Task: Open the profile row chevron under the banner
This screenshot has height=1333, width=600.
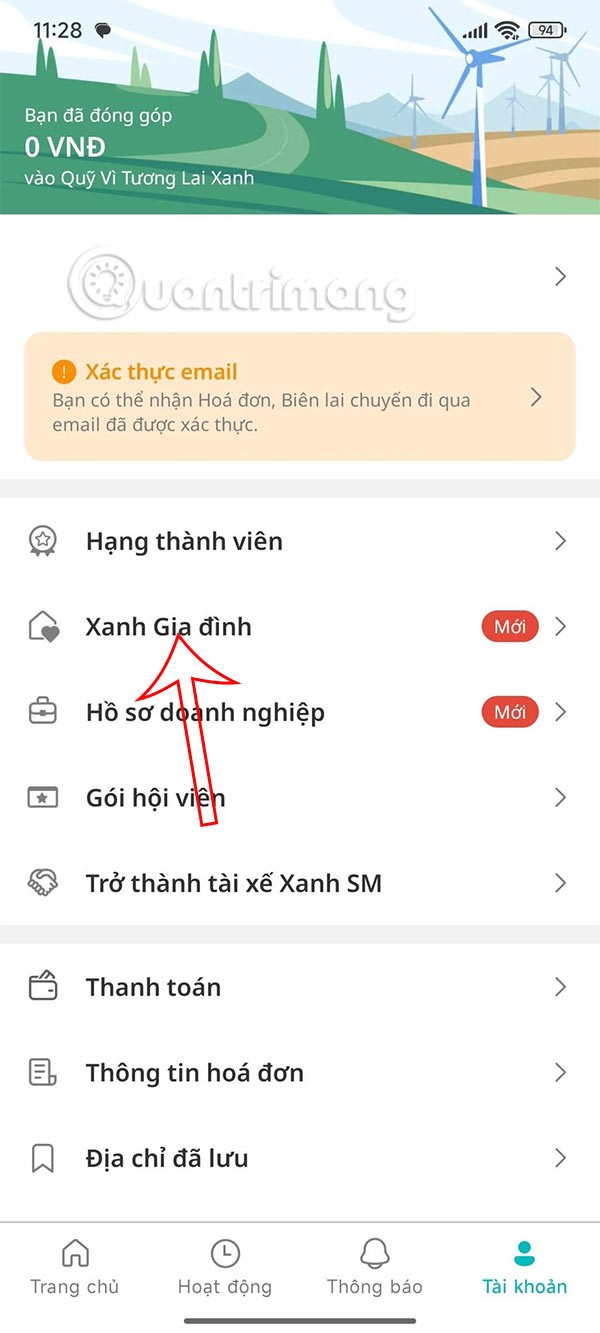Action: (560, 277)
